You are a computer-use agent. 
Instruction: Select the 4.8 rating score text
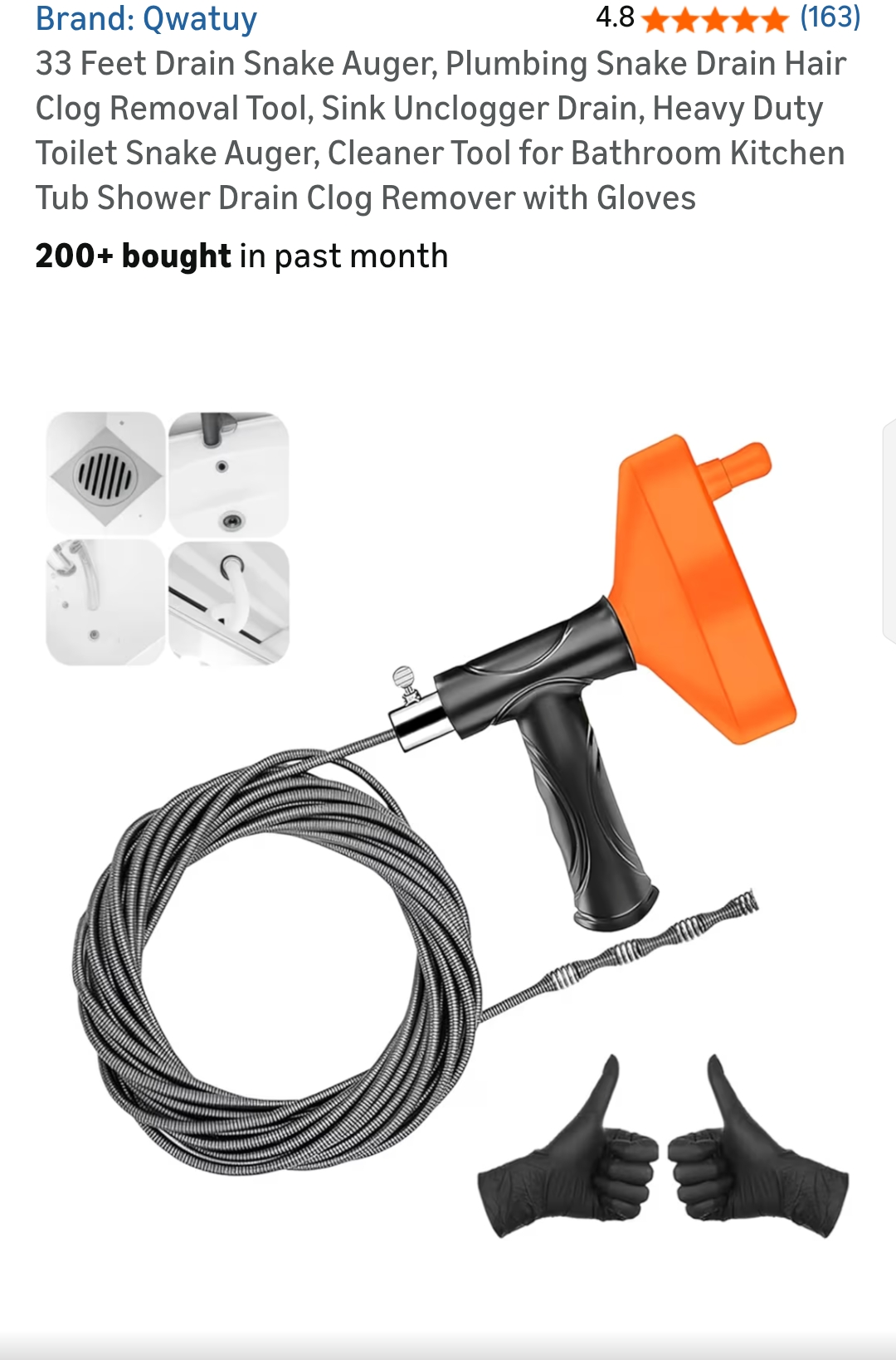tap(613, 15)
